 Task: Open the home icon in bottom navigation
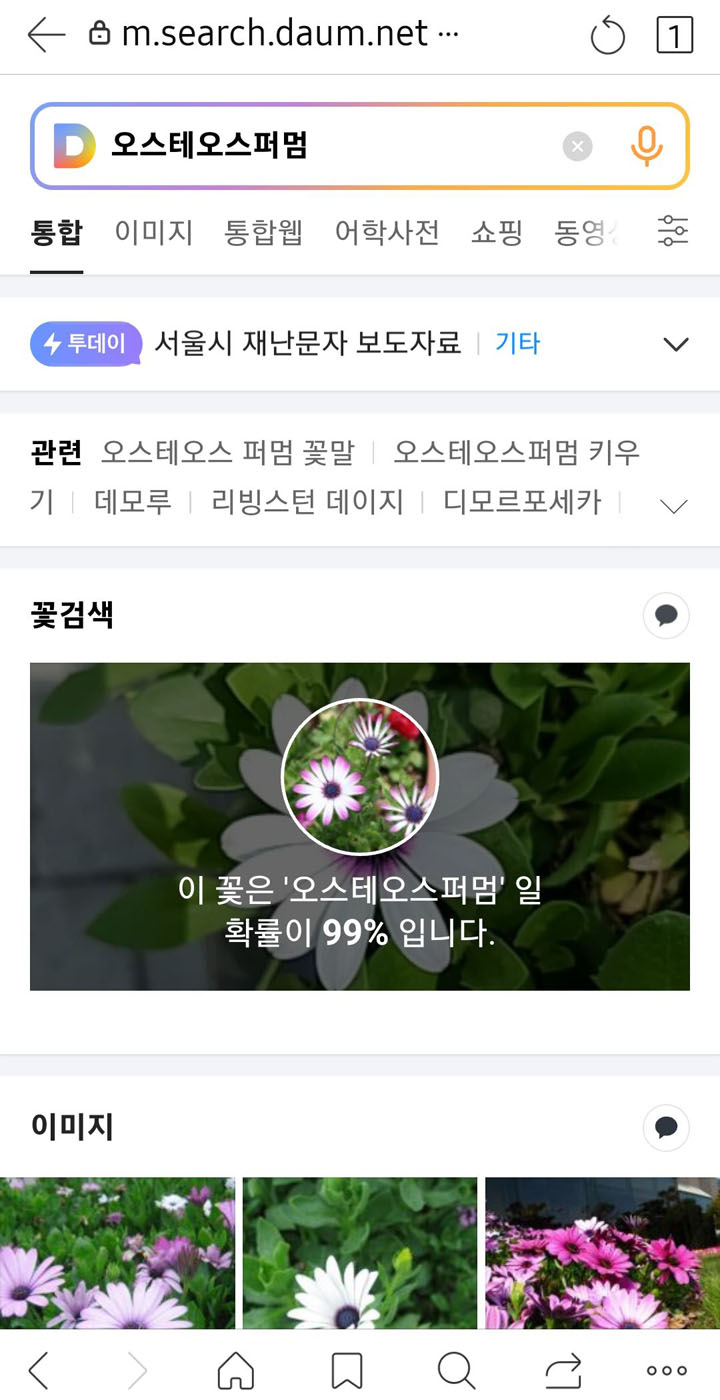(236, 1369)
